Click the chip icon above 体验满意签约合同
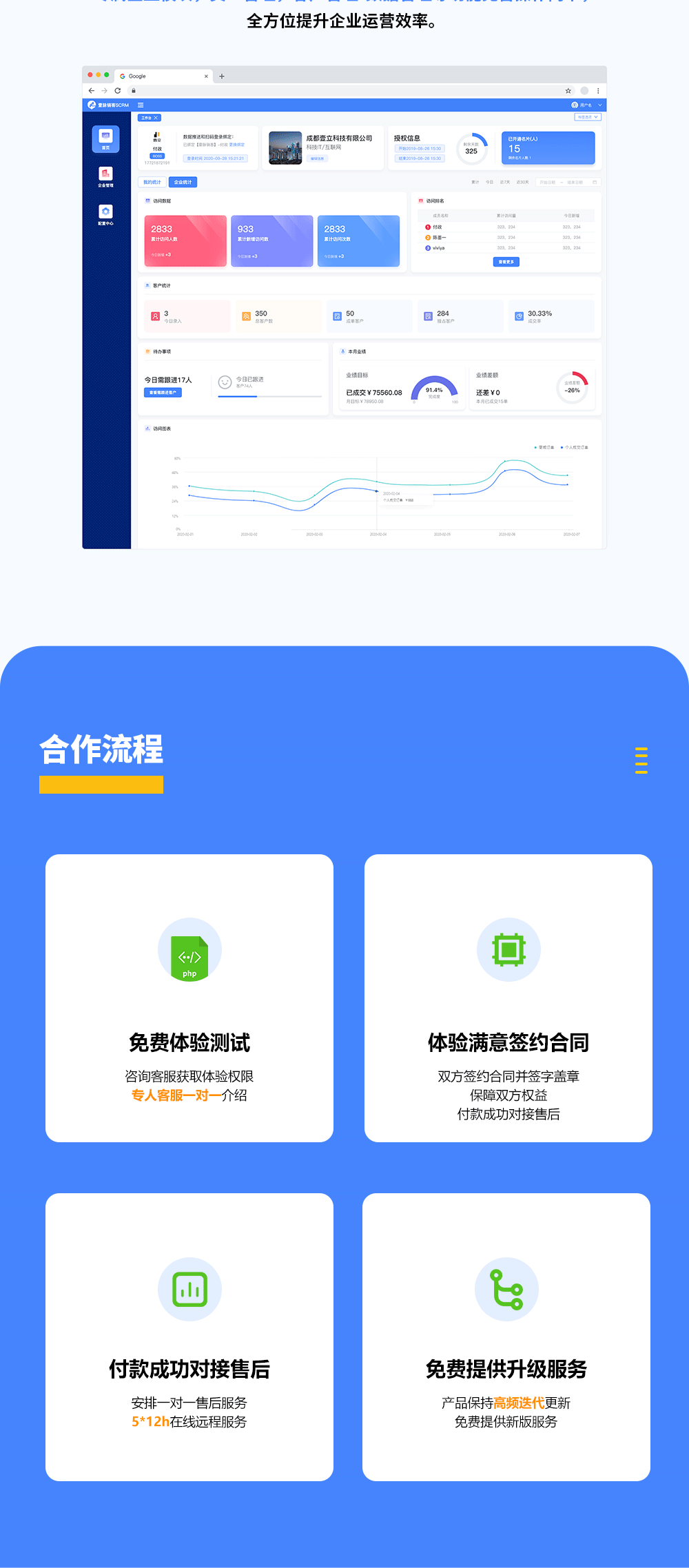The image size is (689, 1568). pyautogui.click(x=508, y=949)
